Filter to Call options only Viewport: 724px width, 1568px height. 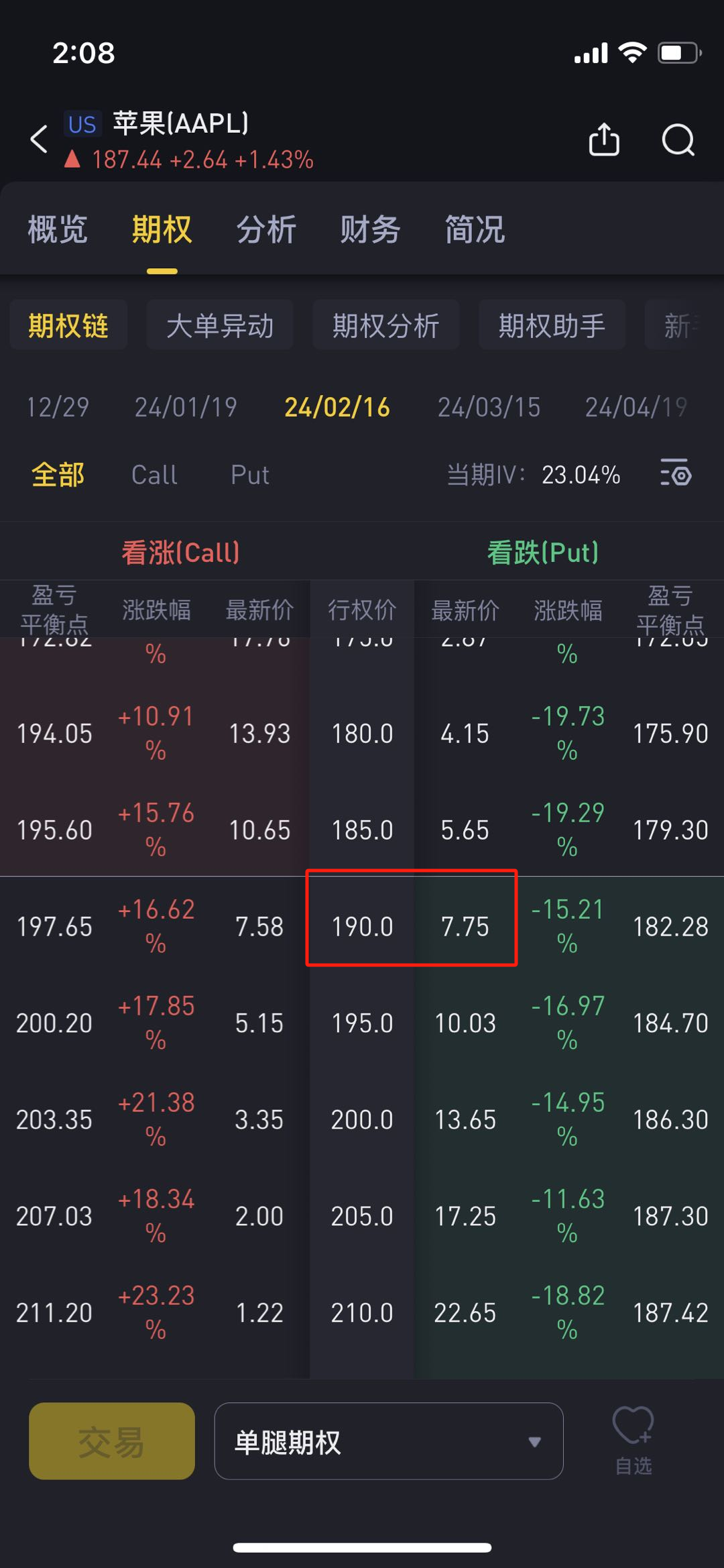pos(154,475)
